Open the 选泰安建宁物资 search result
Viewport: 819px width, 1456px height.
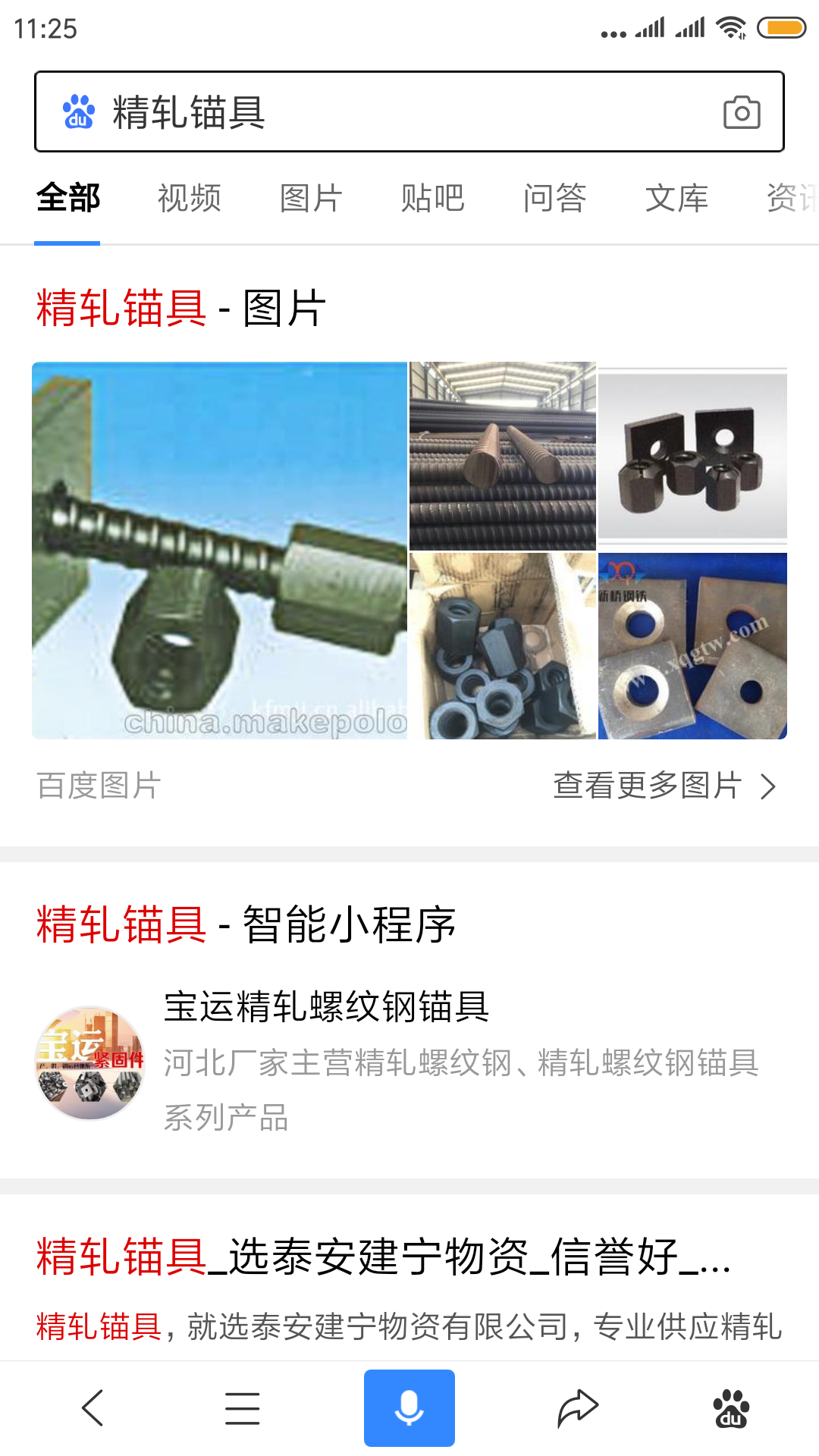point(383,1257)
